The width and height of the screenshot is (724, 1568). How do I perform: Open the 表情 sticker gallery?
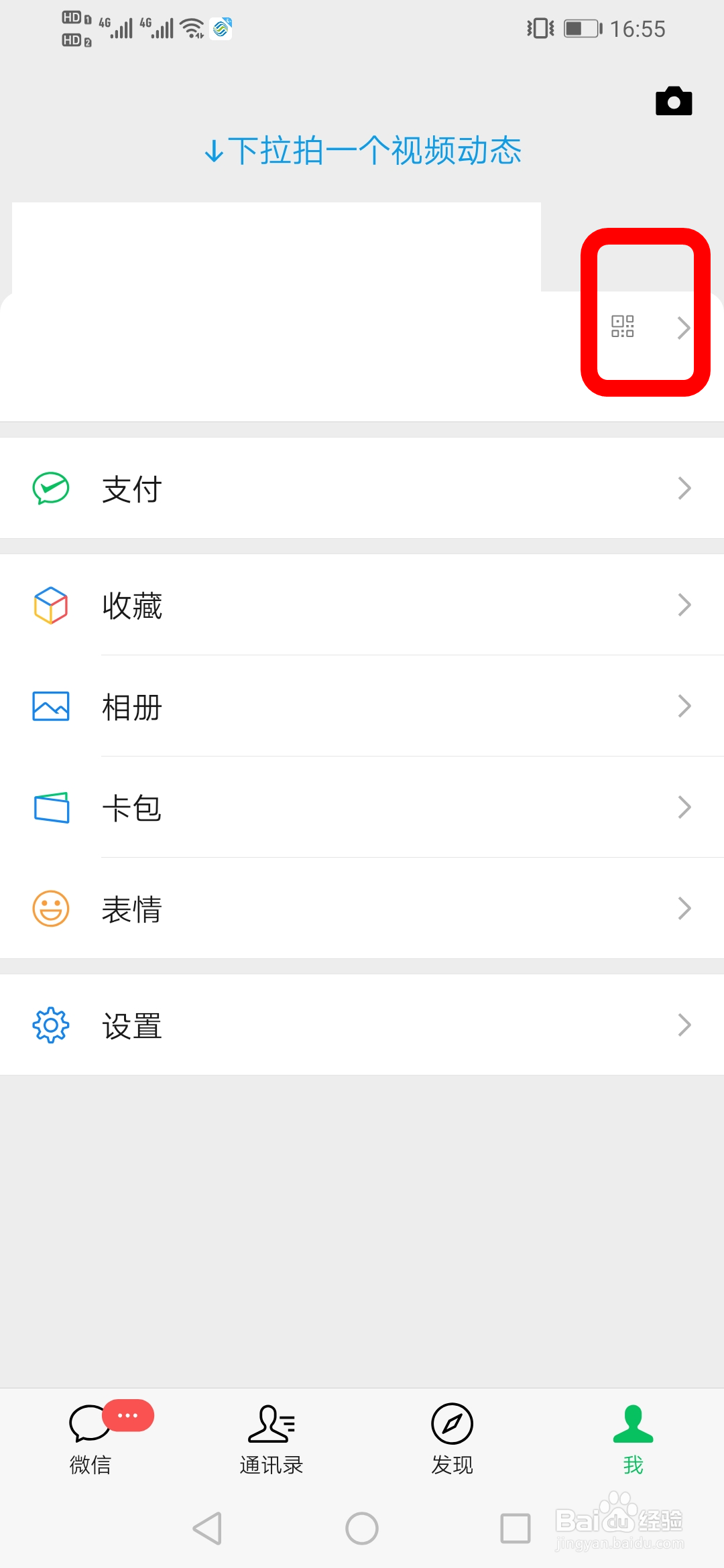(362, 909)
